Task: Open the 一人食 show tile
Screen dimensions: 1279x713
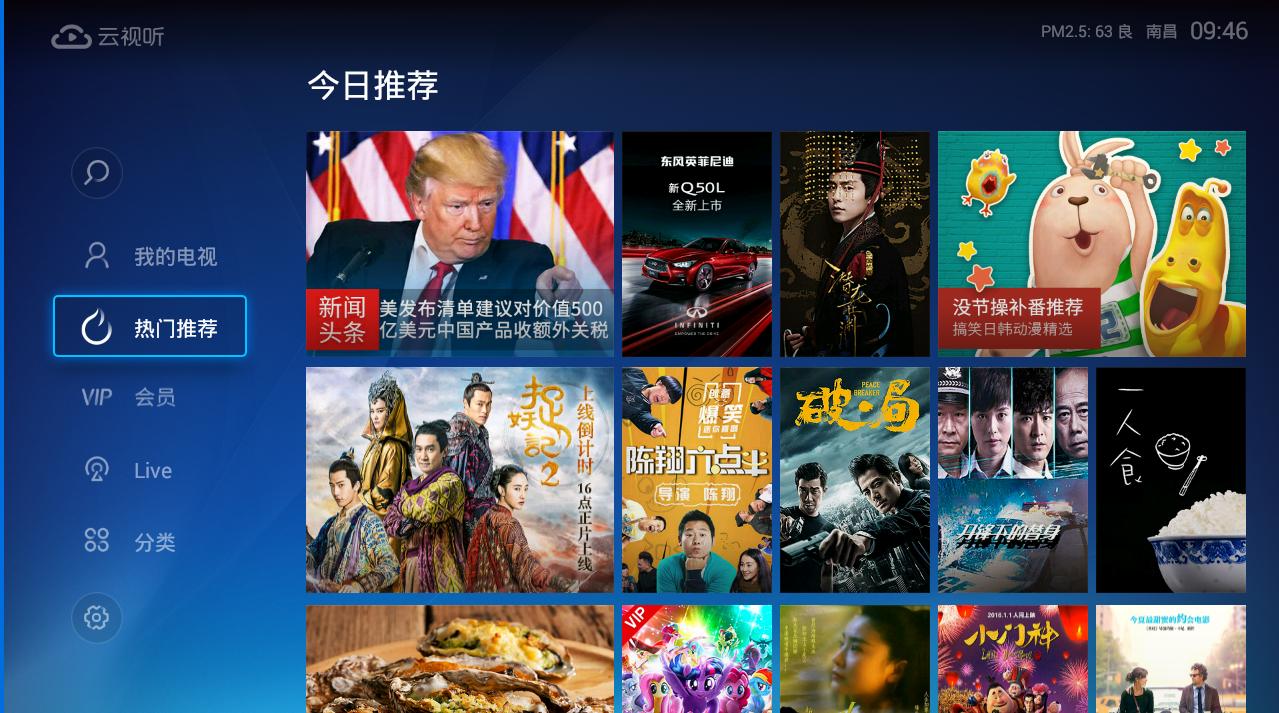Action: (1171, 479)
